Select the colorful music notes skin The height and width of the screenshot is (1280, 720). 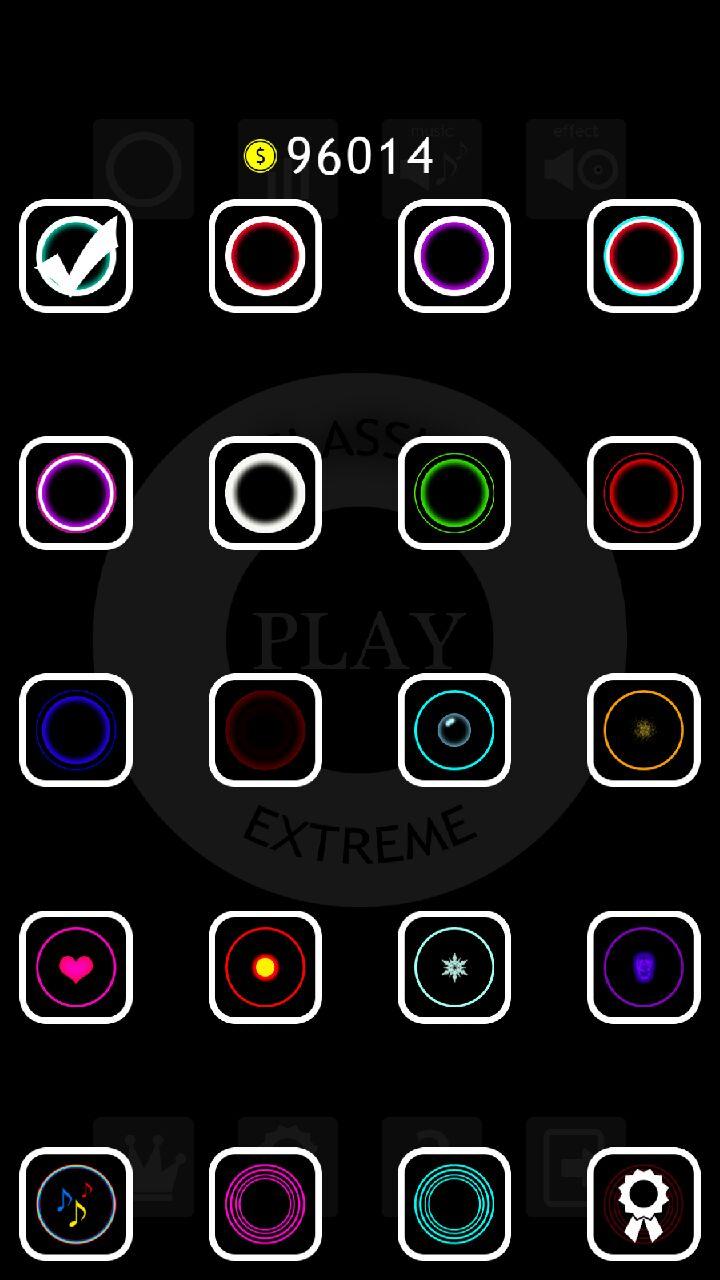[76, 1204]
